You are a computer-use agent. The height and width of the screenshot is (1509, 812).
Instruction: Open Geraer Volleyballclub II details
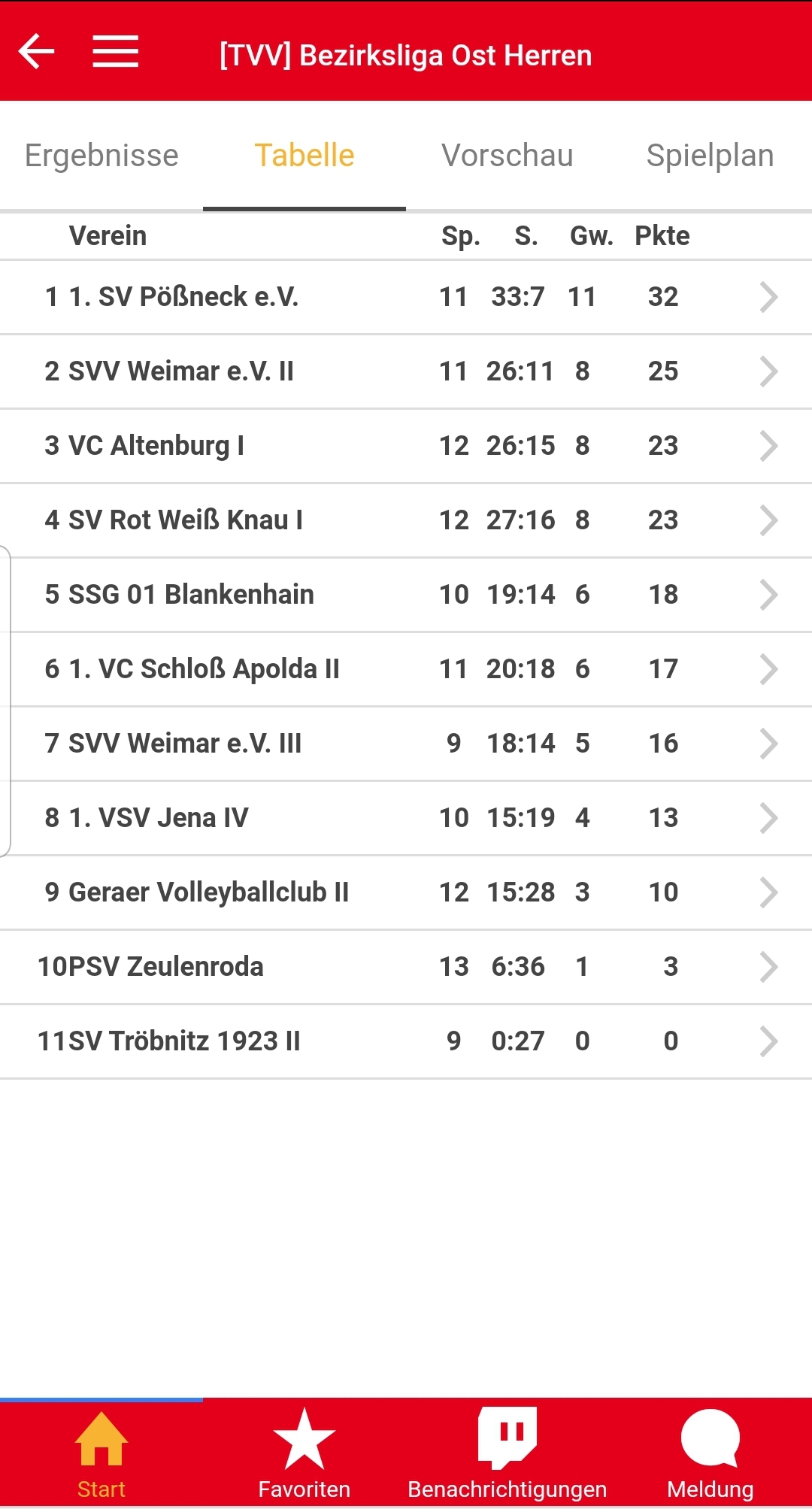coord(406,892)
